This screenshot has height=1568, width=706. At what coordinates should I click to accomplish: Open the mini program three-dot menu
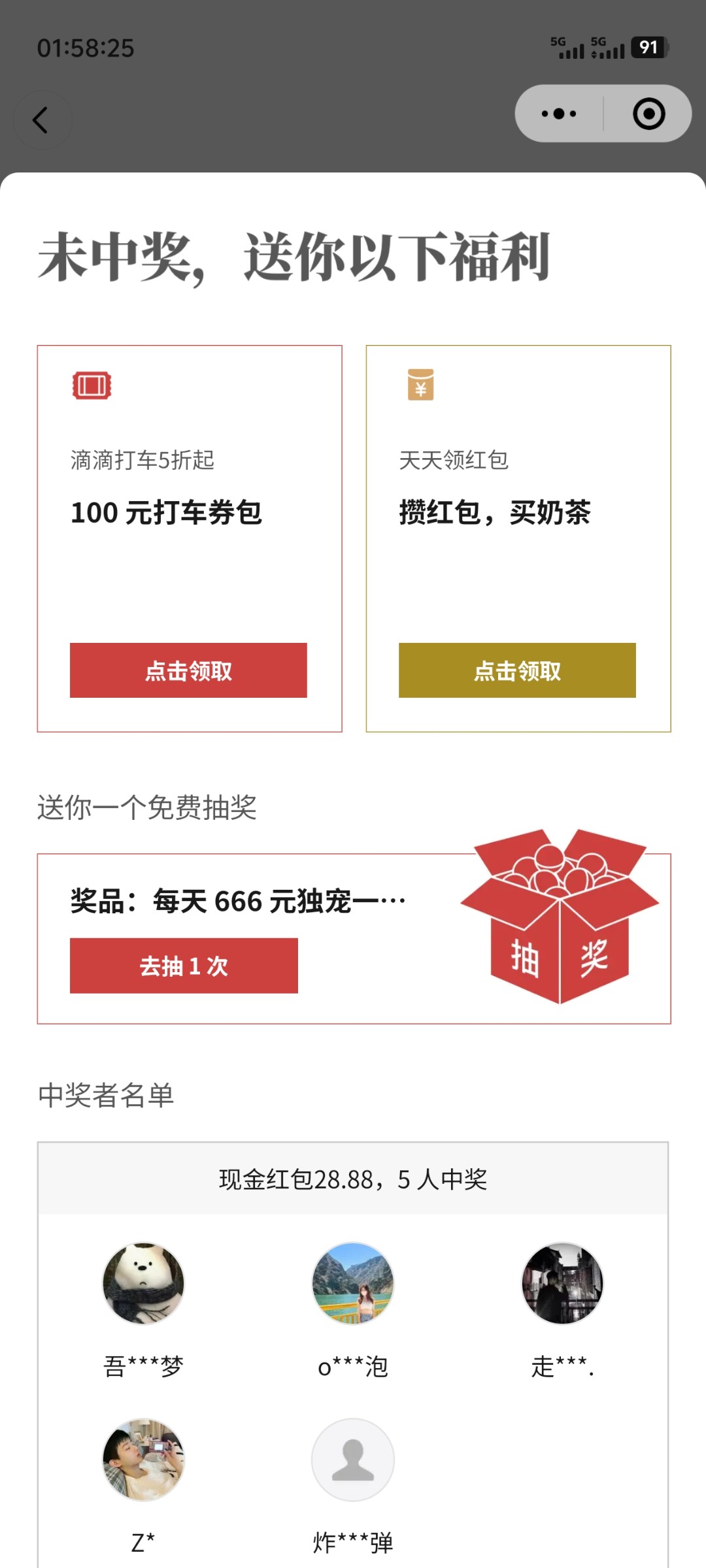pos(559,114)
